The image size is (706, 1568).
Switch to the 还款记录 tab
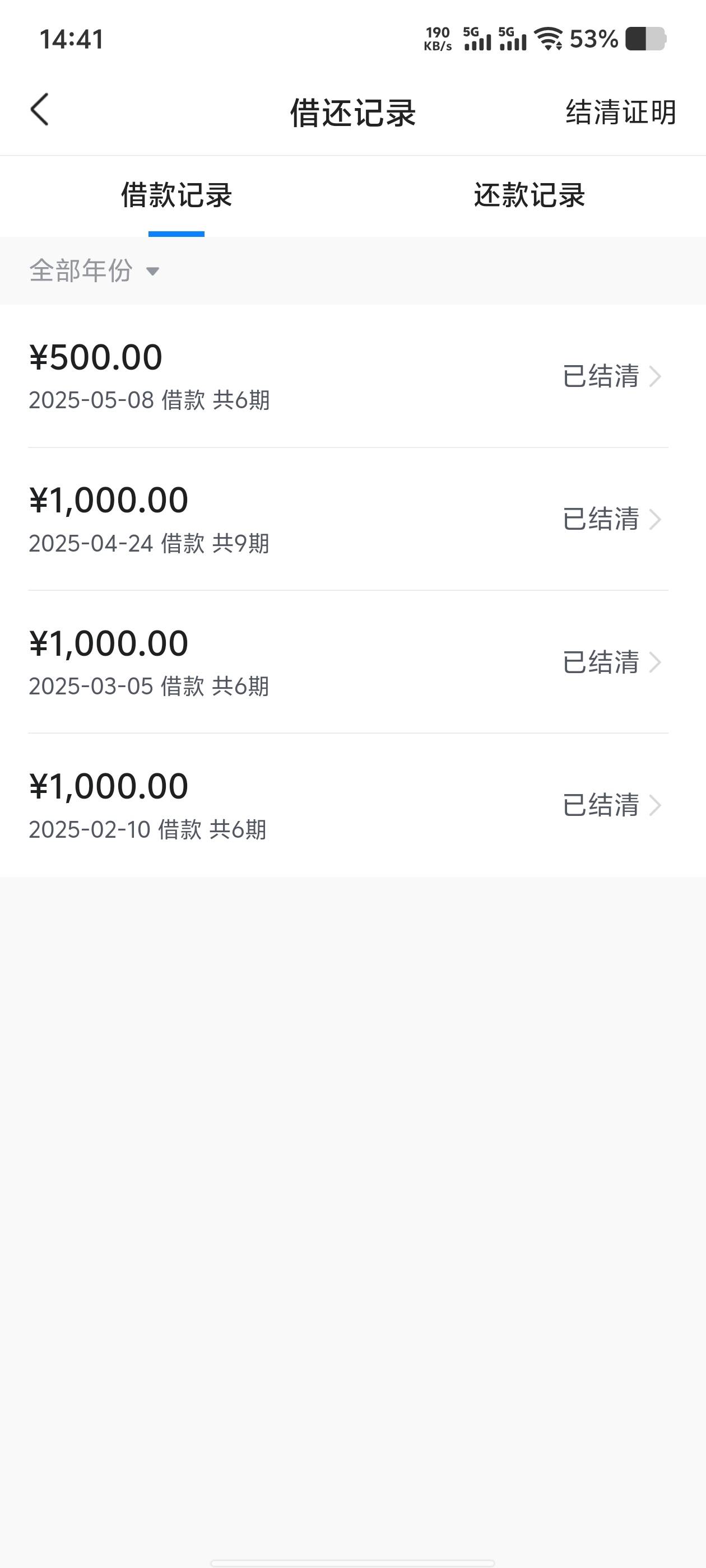[529, 195]
